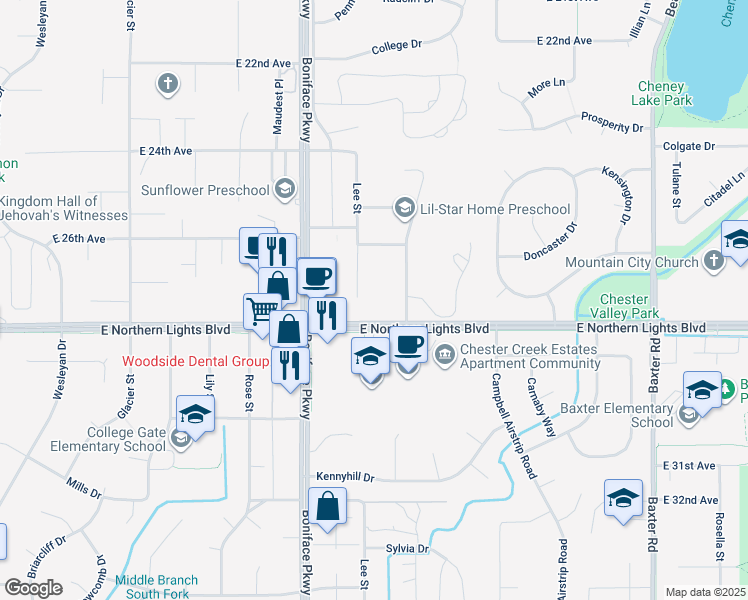Open the Baxter Elementary School marker
Viewport: 748px width, 600px height.
click(688, 414)
